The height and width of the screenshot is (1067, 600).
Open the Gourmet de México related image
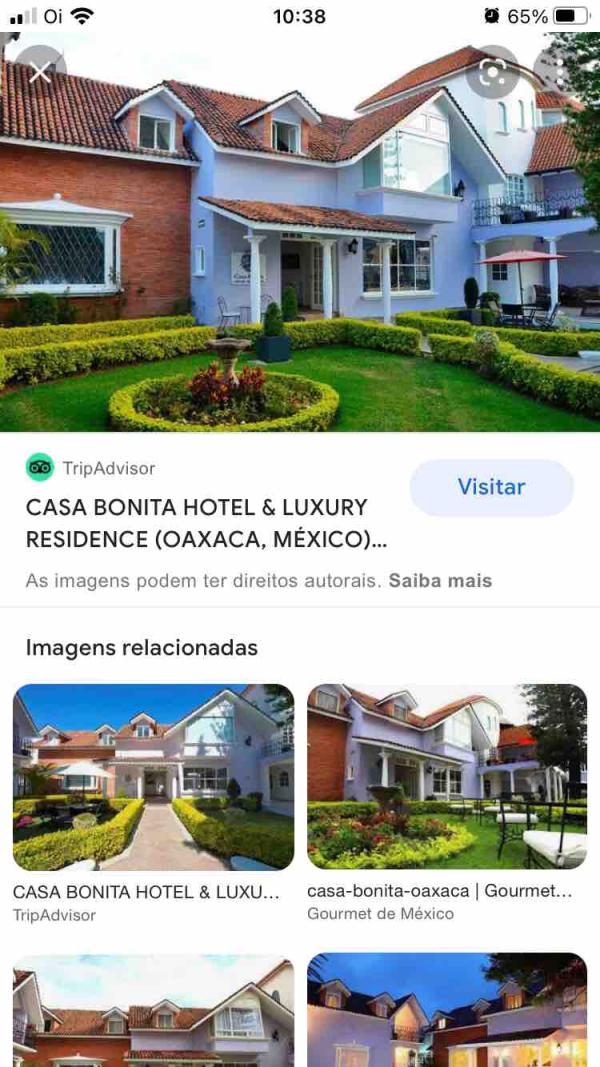tap(447, 777)
